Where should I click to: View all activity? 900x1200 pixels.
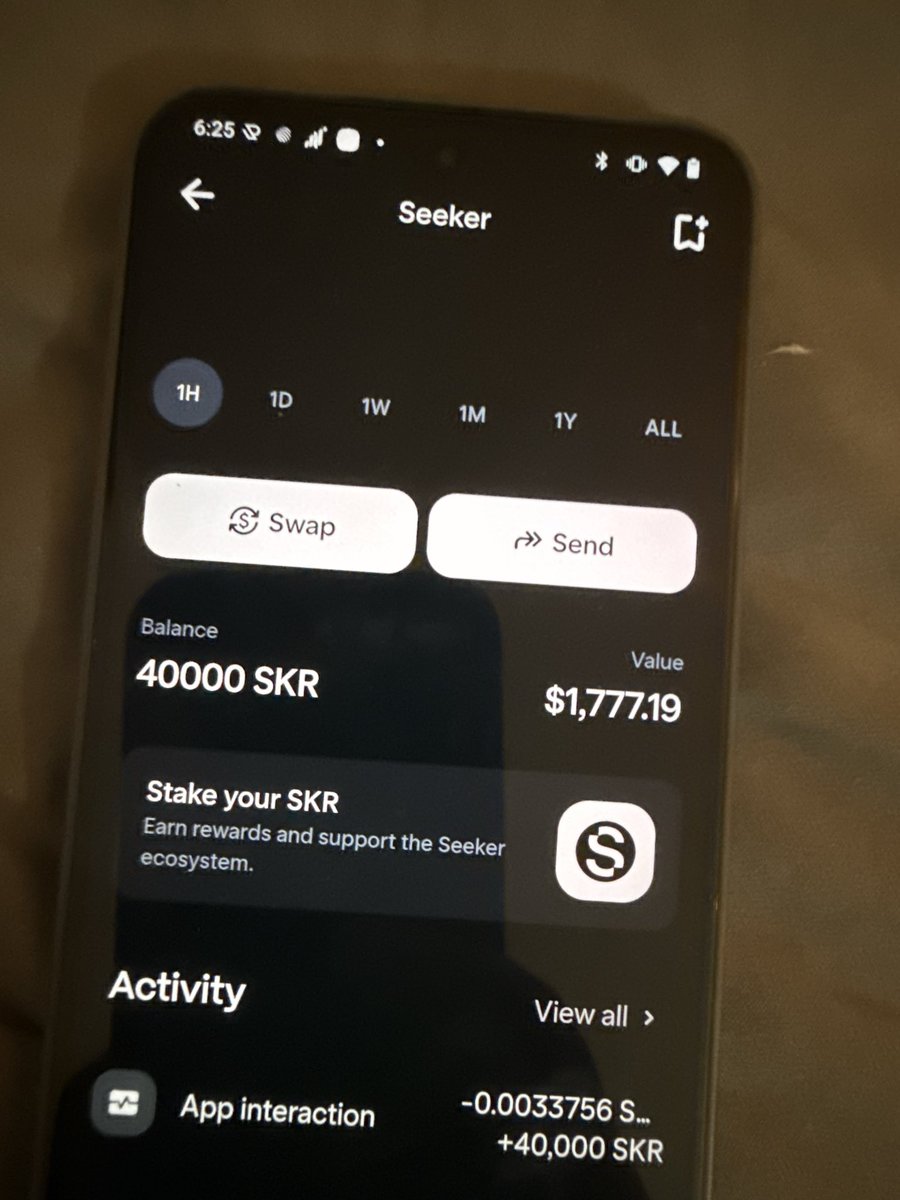tap(594, 1014)
